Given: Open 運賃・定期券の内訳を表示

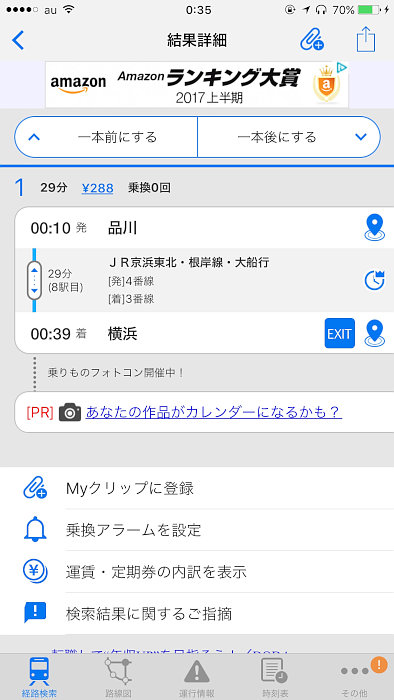Looking at the screenshot, I should [197, 572].
